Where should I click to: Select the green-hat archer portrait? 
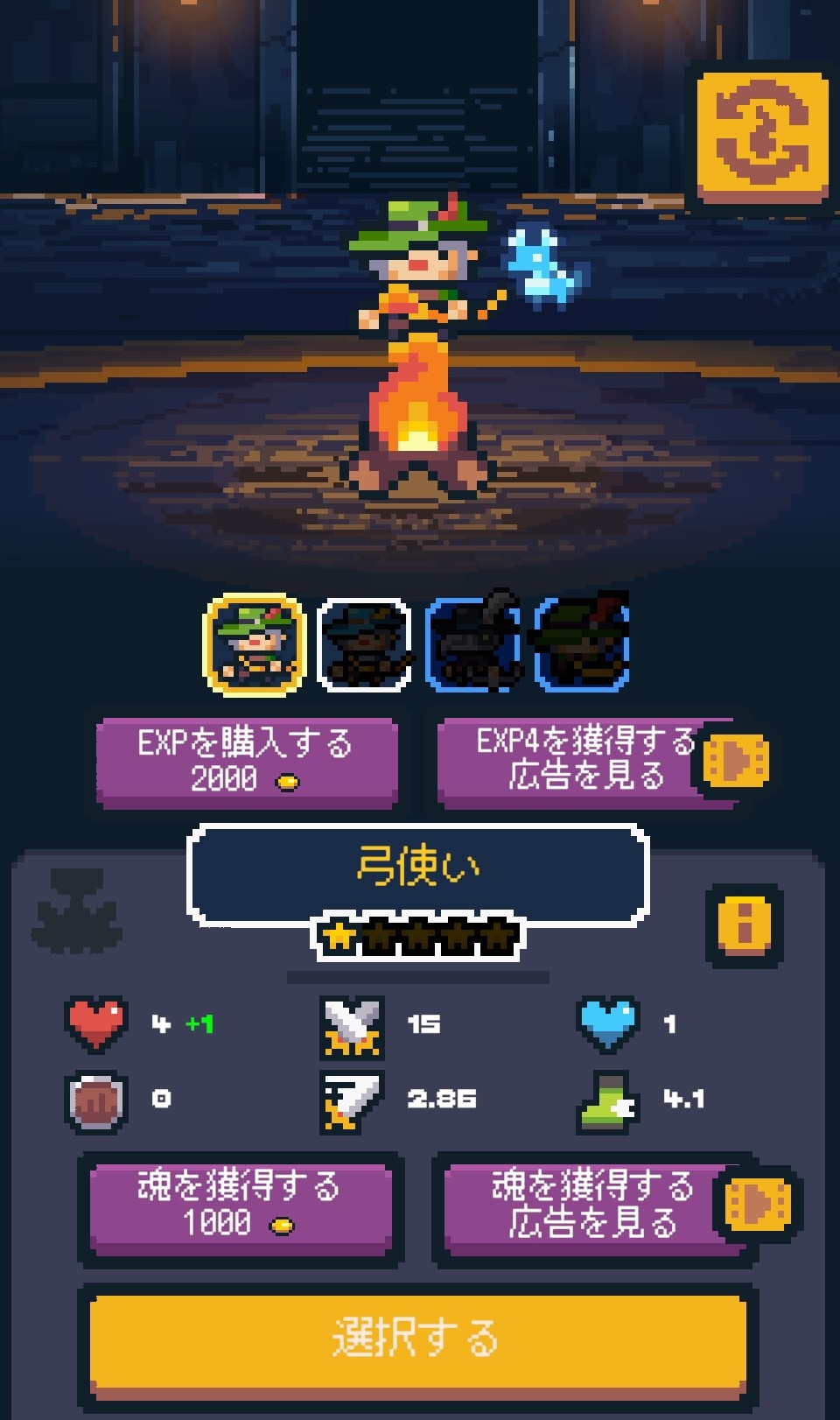point(254,646)
